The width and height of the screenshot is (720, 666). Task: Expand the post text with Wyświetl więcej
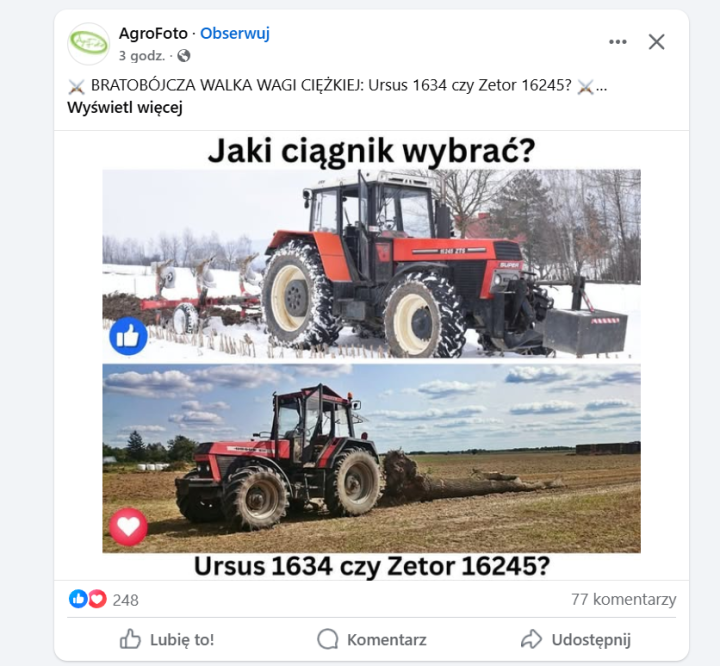[x=125, y=108]
